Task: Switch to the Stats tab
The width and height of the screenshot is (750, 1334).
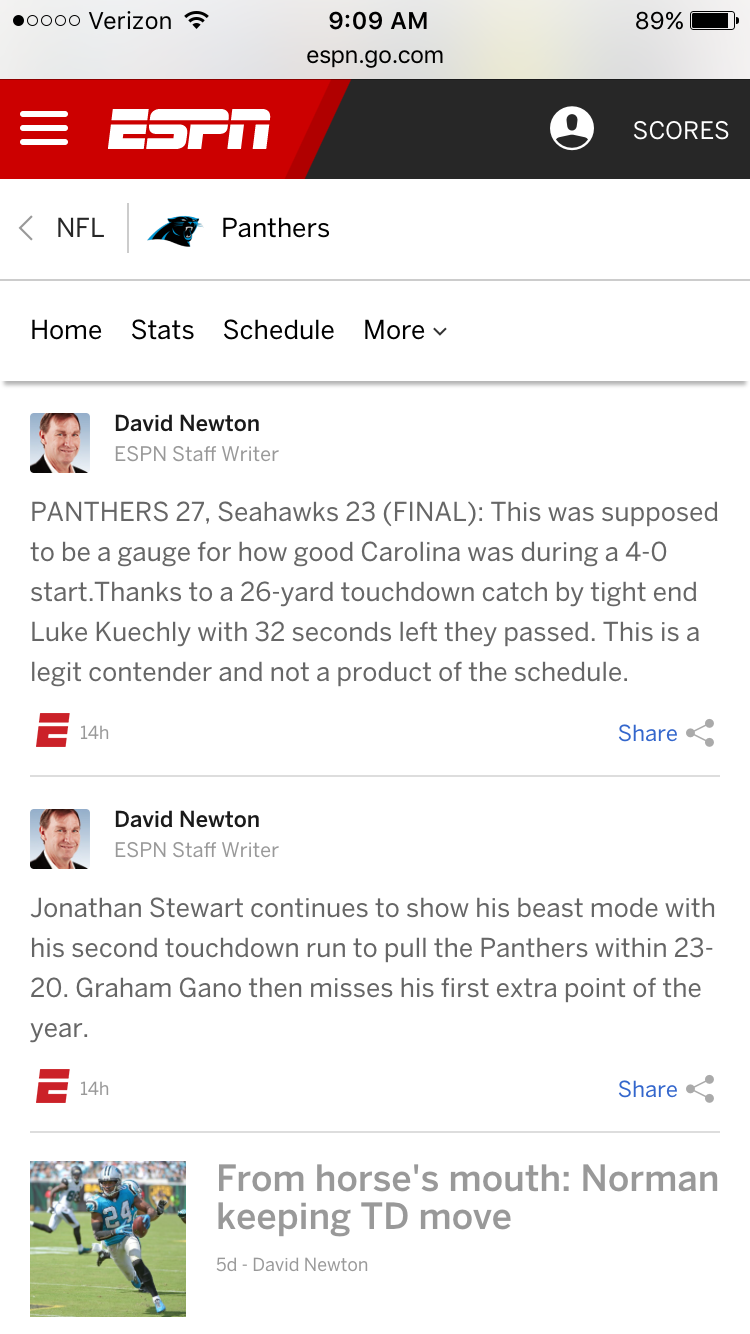Action: 163,330
